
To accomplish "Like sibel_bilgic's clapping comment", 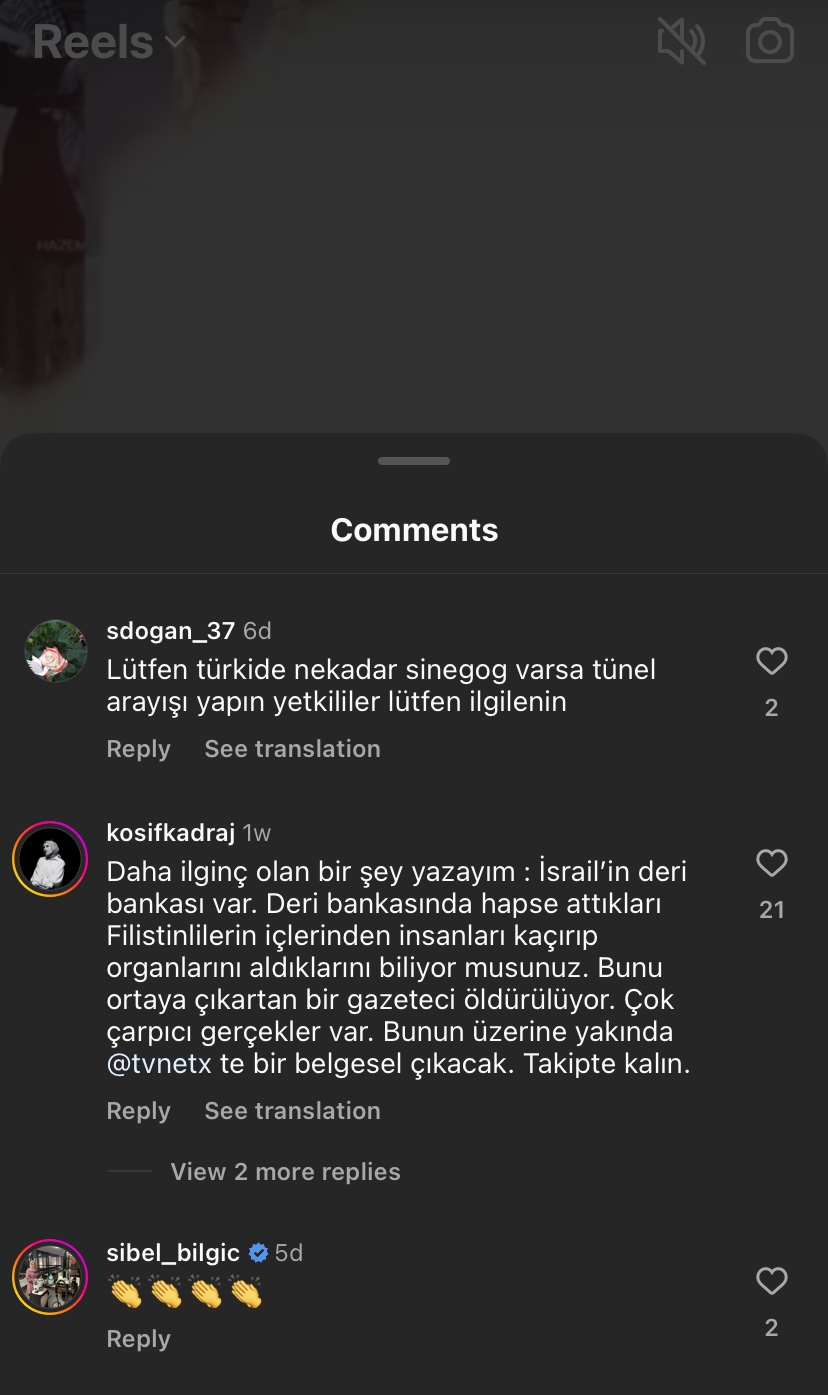I will 771,1281.
